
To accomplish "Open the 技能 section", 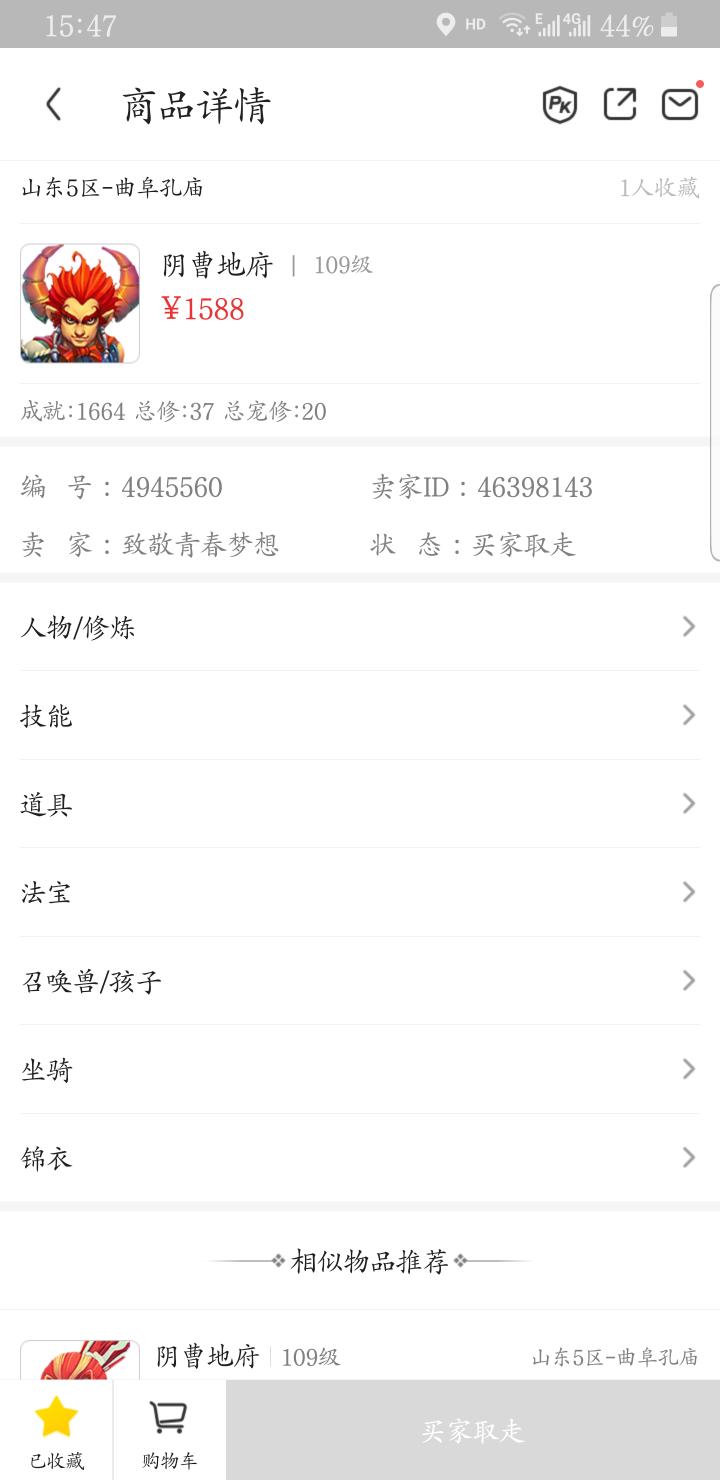I will click(360, 715).
